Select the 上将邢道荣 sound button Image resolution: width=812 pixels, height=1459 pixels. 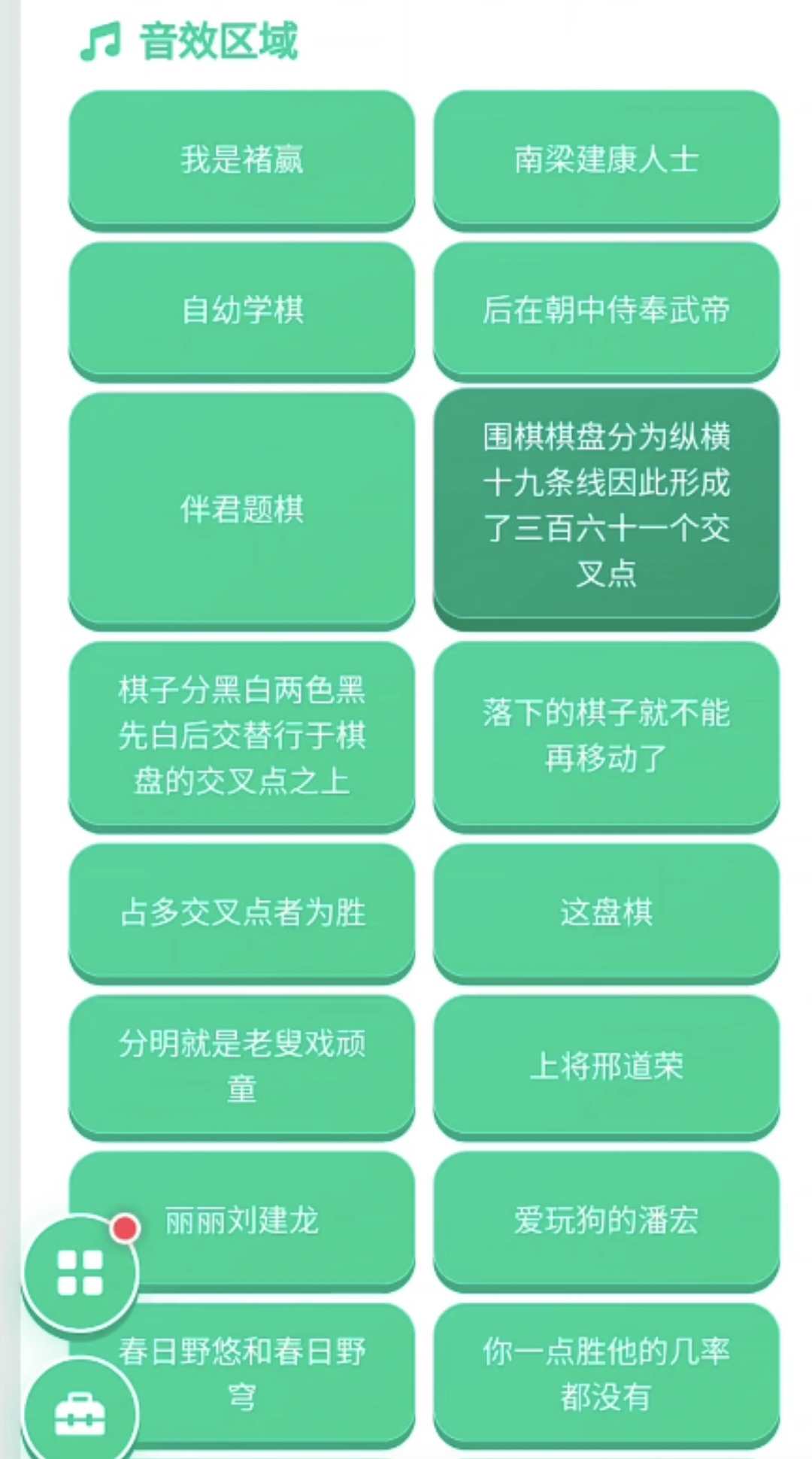pos(606,1066)
